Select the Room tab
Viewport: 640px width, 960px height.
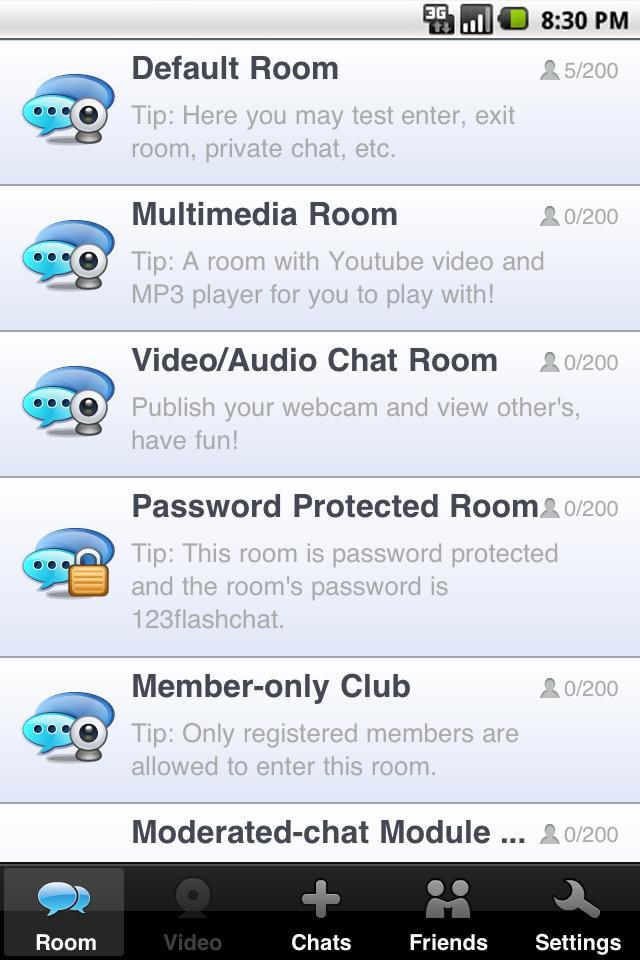[65, 912]
